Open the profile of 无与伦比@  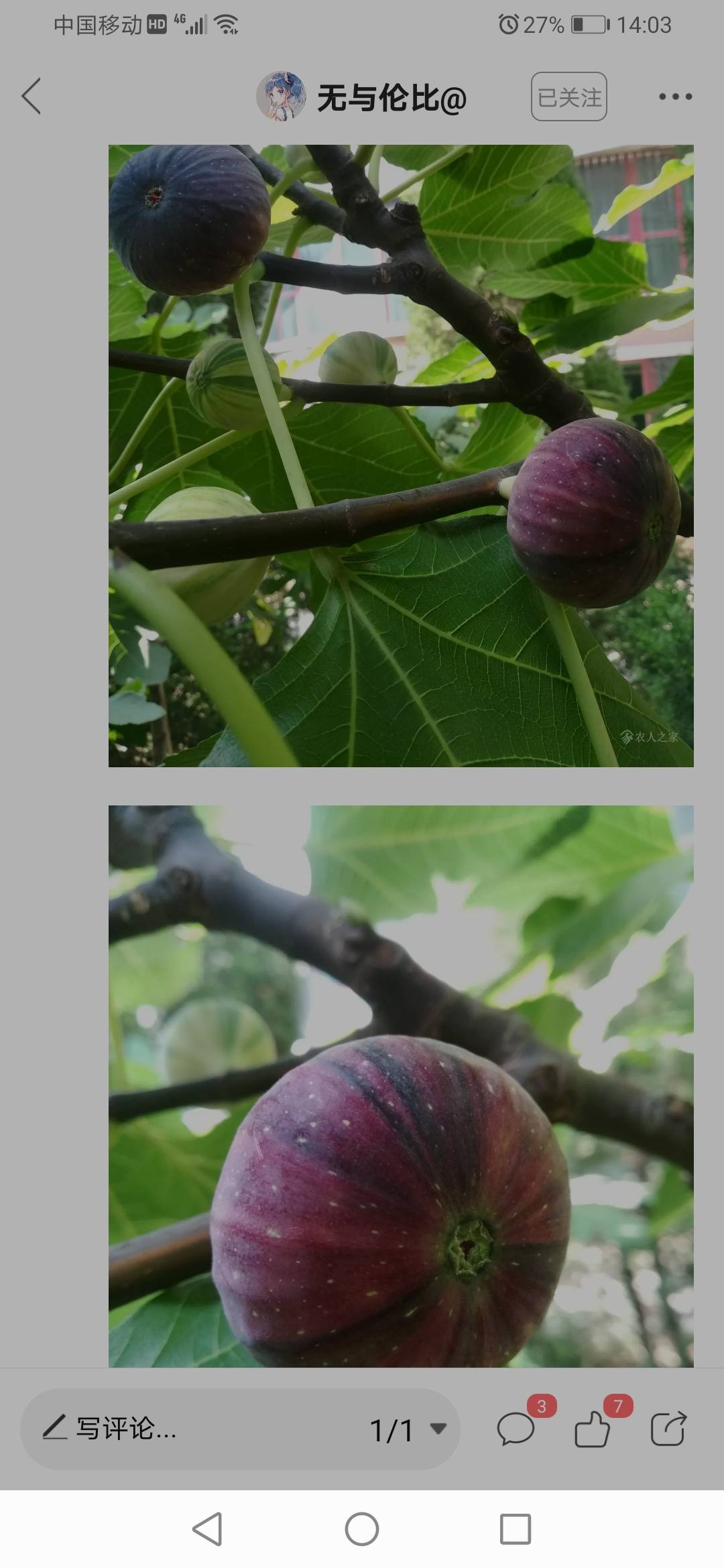(x=361, y=97)
